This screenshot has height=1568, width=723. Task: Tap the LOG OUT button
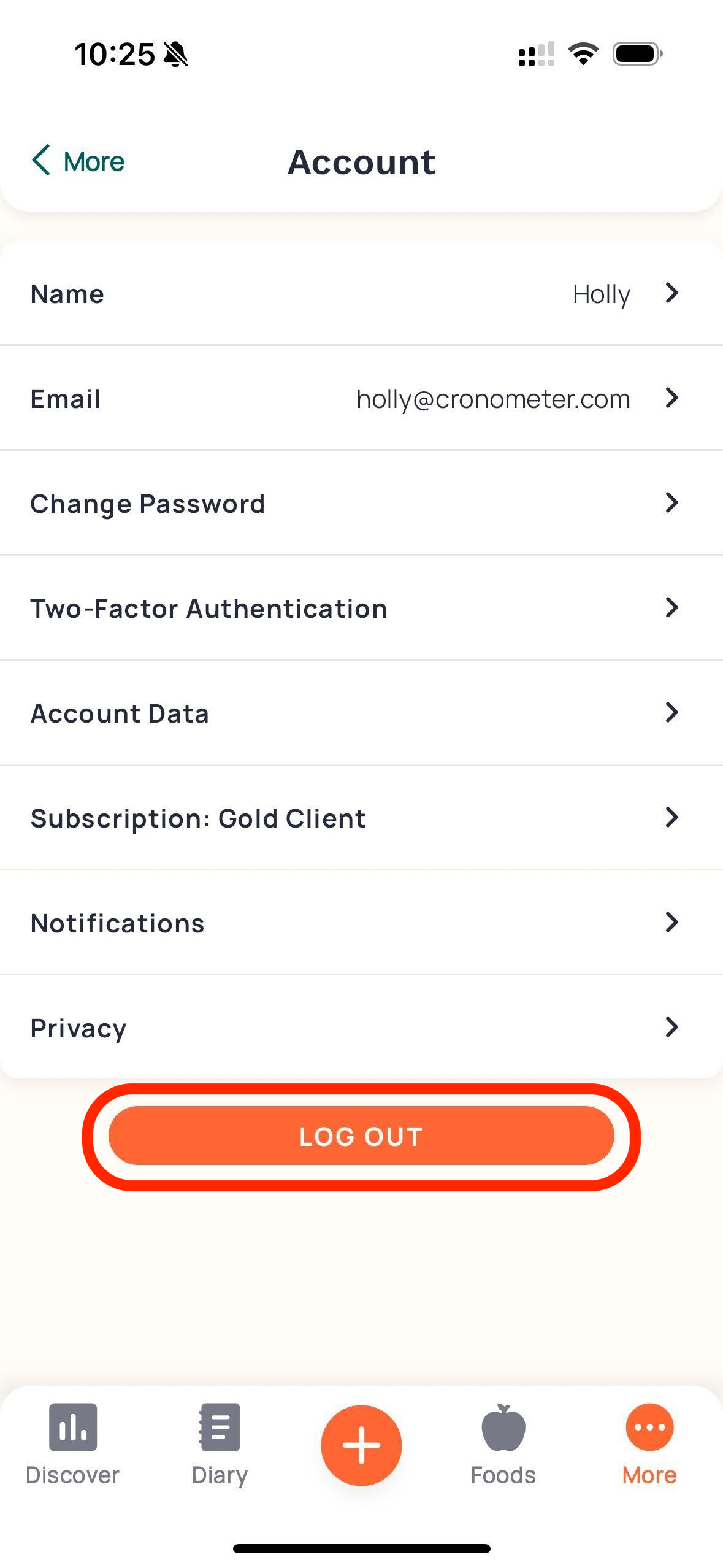[361, 1136]
